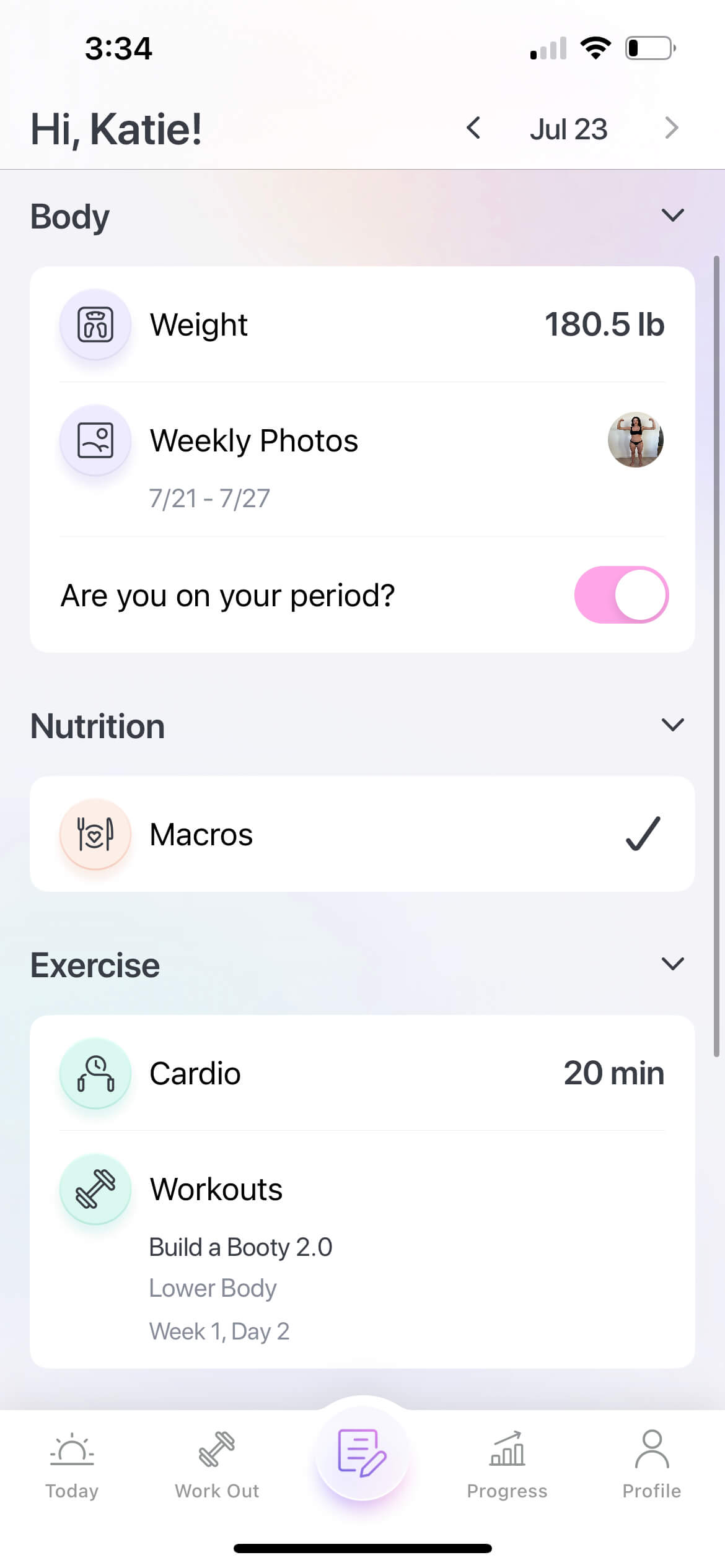This screenshot has height=1568, width=725.
Task: Go to the next day
Action: click(x=671, y=128)
